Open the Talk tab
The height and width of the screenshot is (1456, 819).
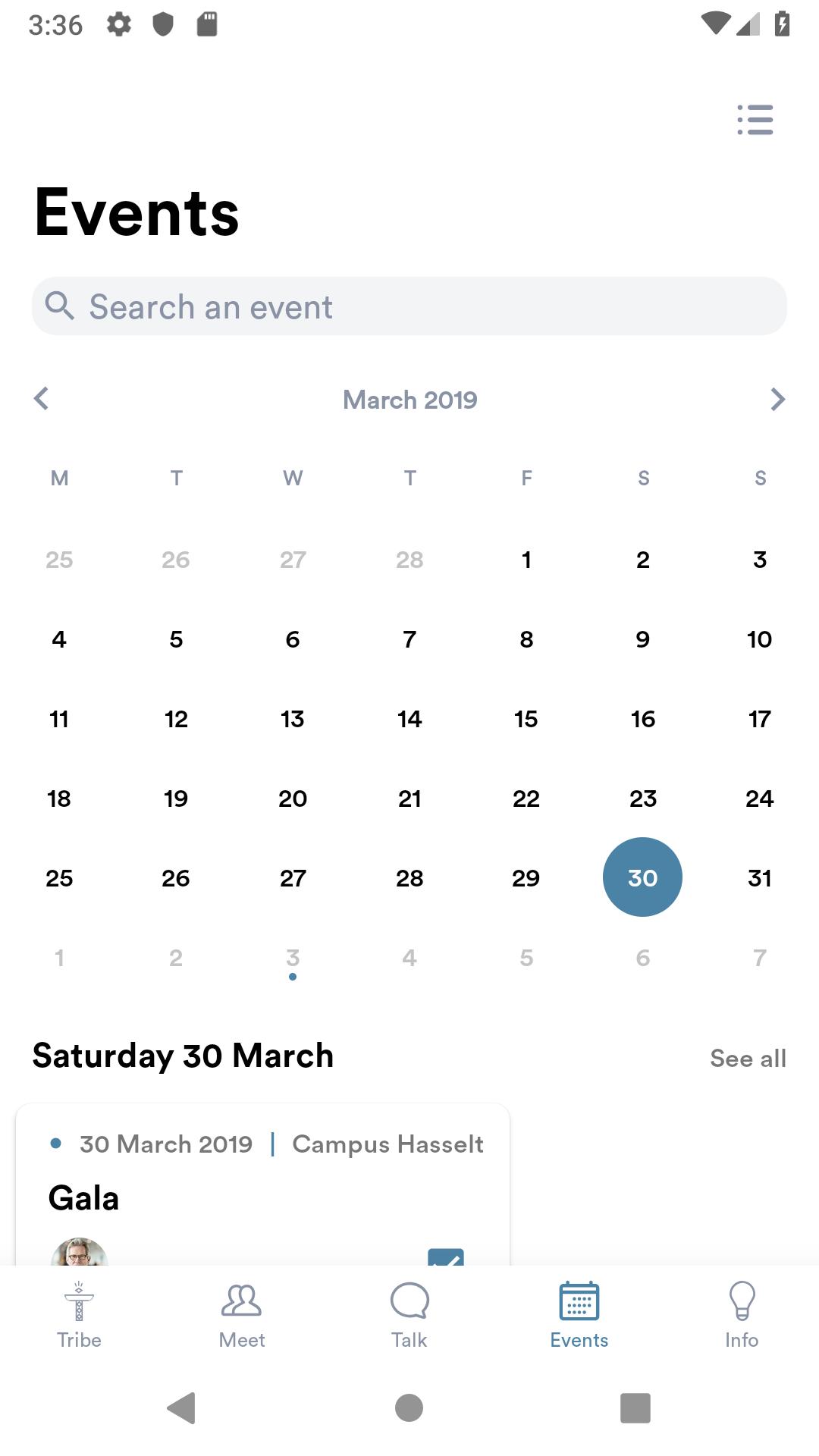pos(409,1315)
